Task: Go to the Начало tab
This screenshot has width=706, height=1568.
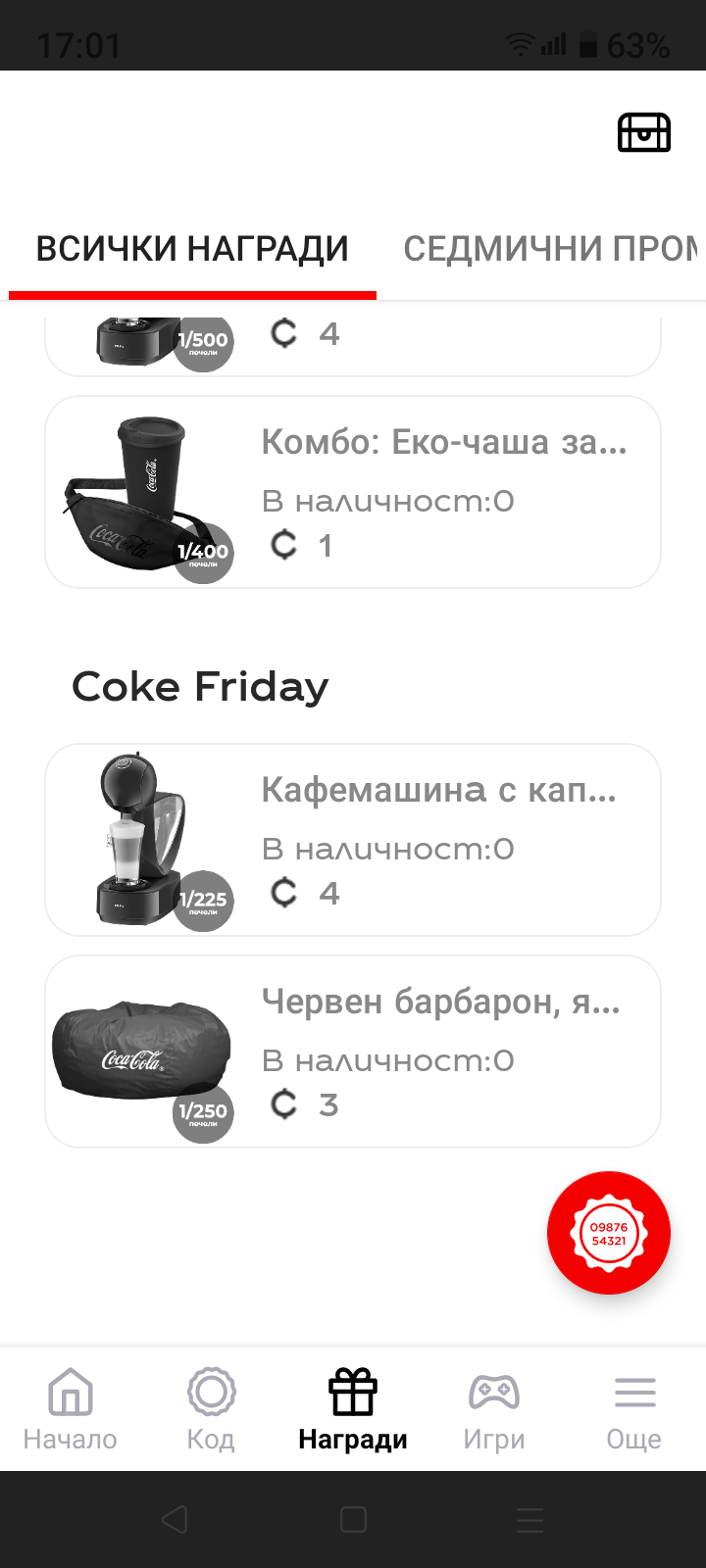Action: coord(71,1409)
